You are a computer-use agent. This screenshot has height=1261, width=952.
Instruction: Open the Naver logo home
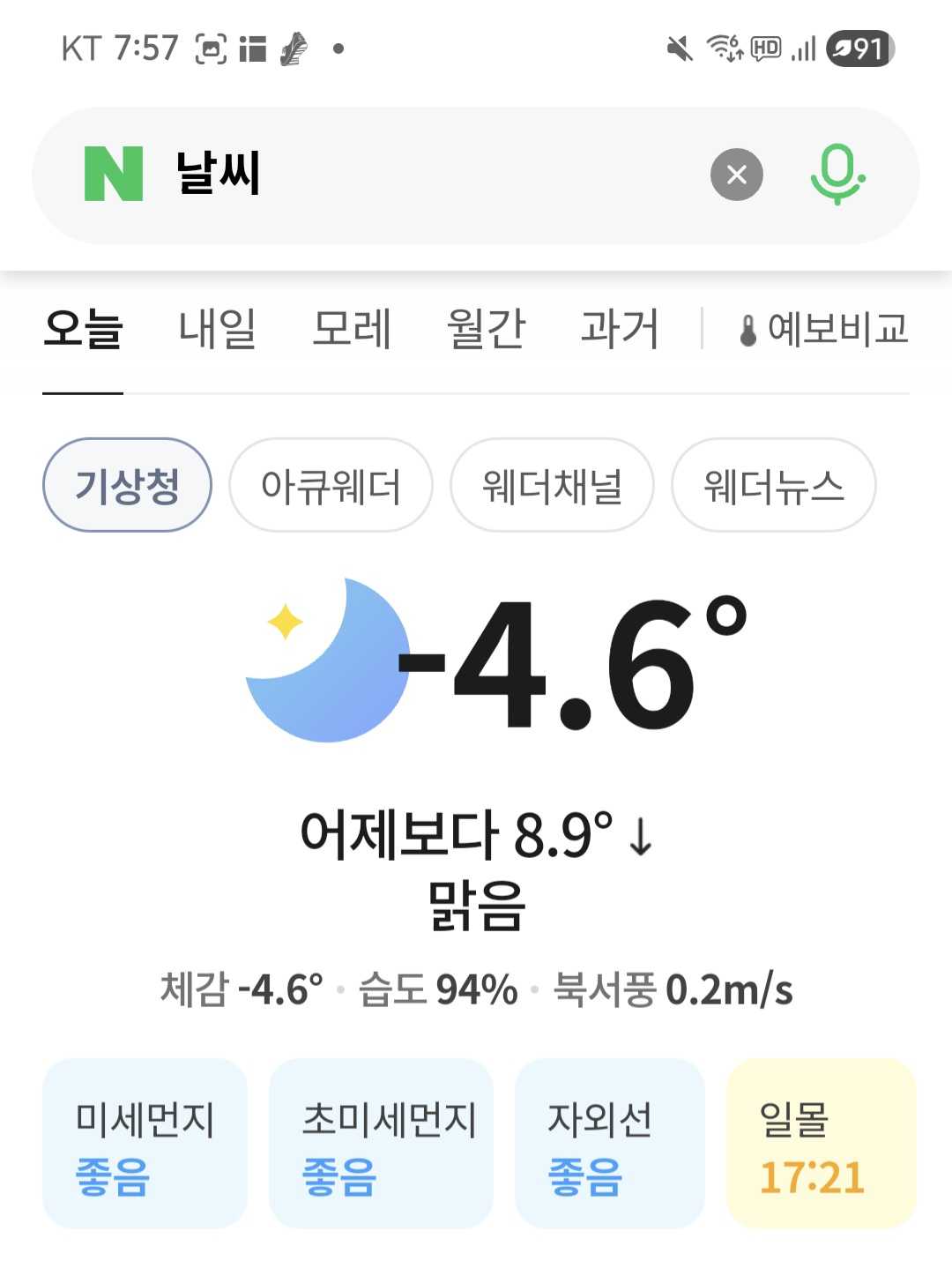(x=114, y=175)
